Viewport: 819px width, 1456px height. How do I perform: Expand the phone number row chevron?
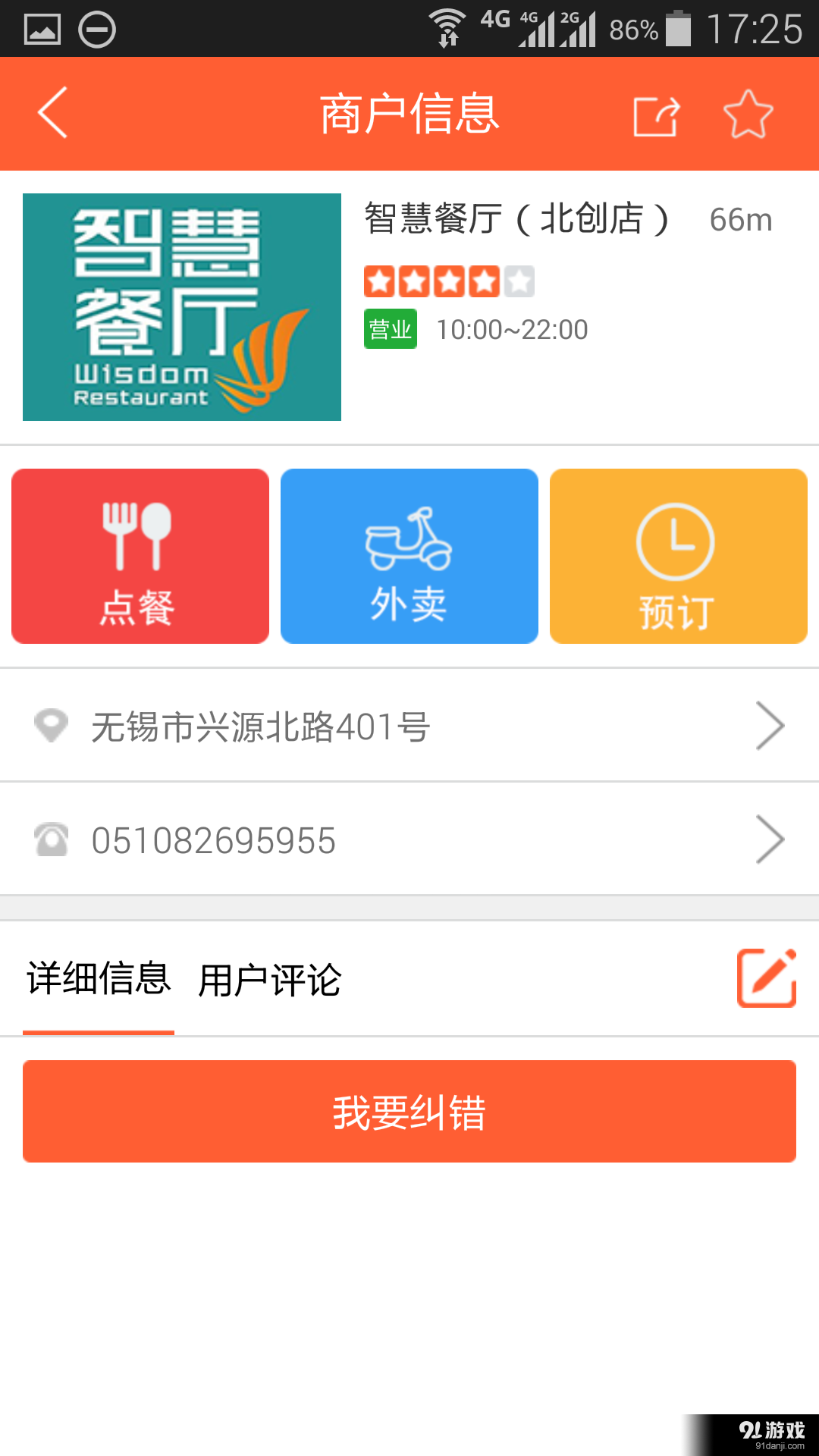point(770,839)
